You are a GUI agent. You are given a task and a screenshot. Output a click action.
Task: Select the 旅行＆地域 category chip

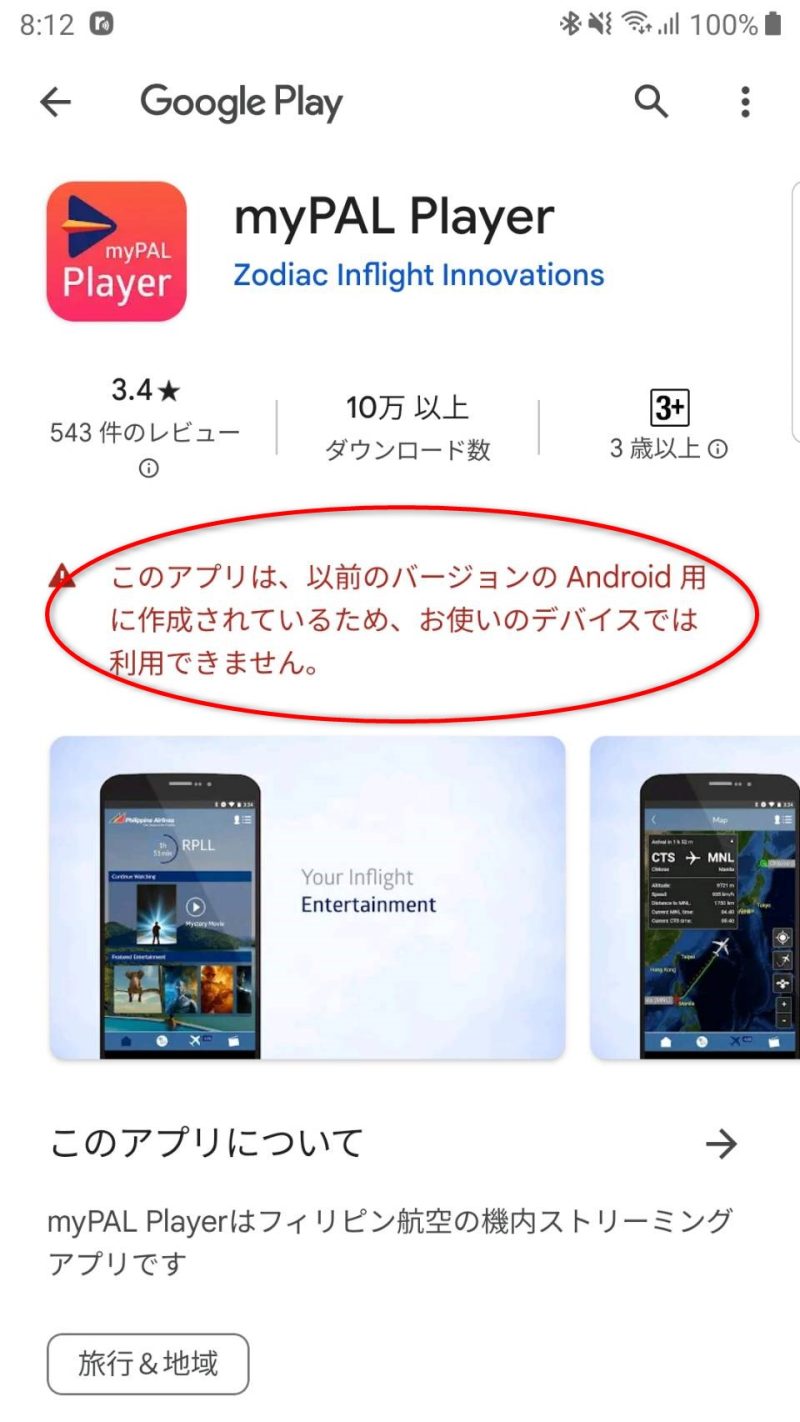point(148,1364)
